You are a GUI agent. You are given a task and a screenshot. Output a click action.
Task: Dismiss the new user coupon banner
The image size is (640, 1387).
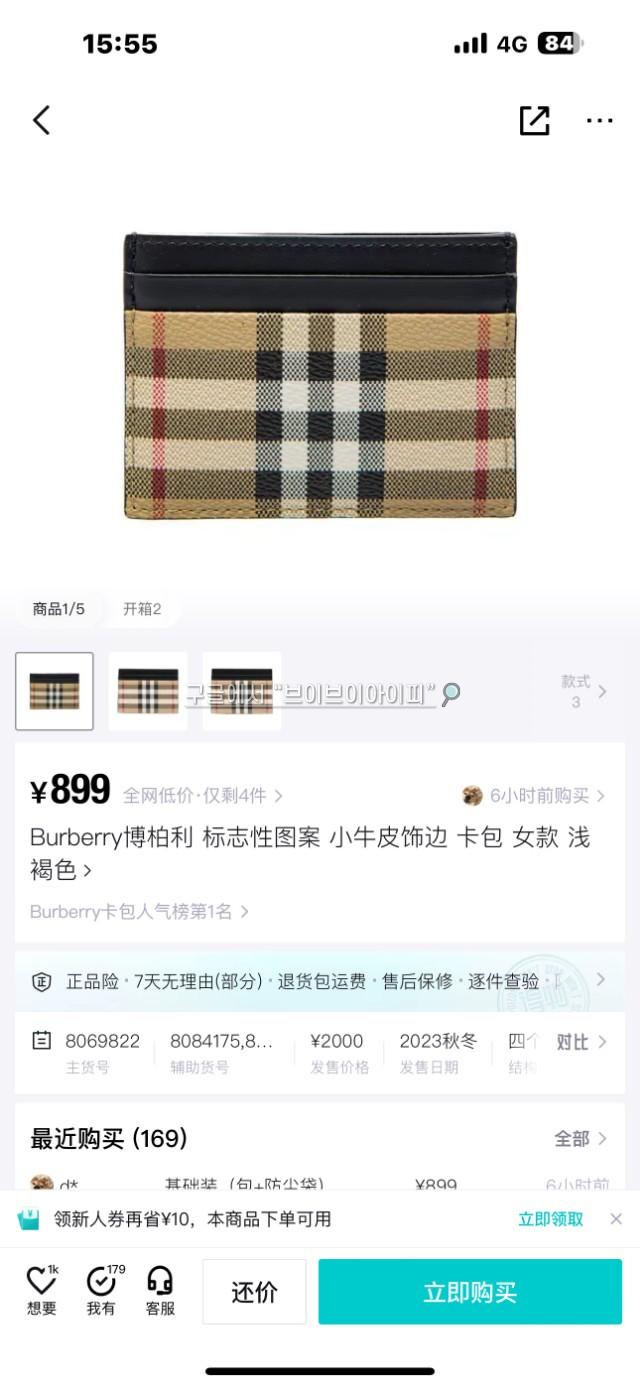[616, 1219]
